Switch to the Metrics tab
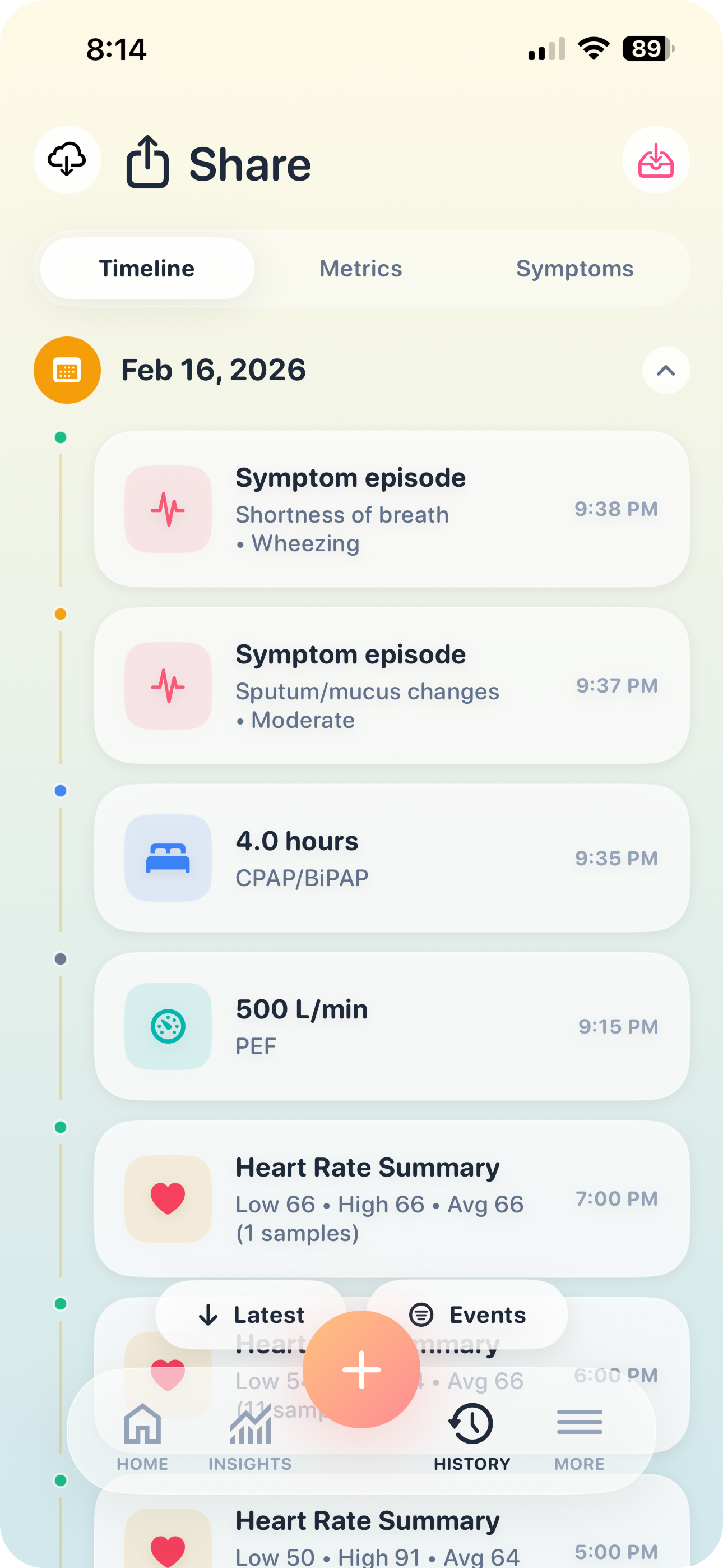This screenshot has width=723, height=1568. 361,269
